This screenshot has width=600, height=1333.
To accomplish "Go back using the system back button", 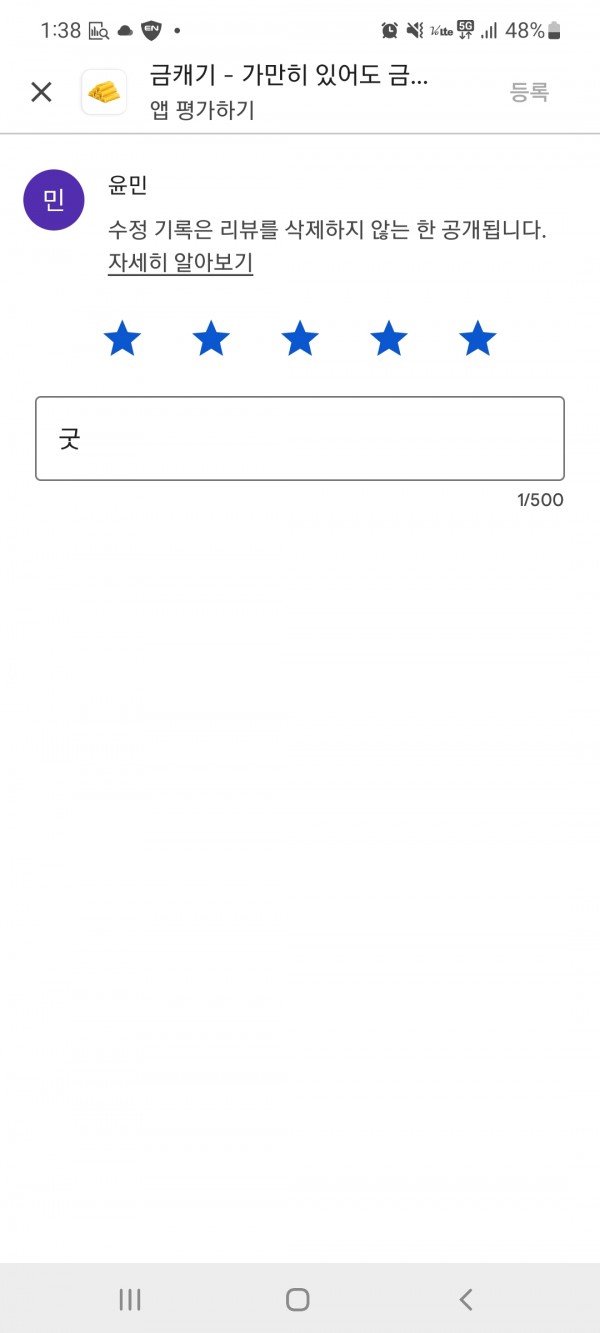I will [x=465, y=1299].
